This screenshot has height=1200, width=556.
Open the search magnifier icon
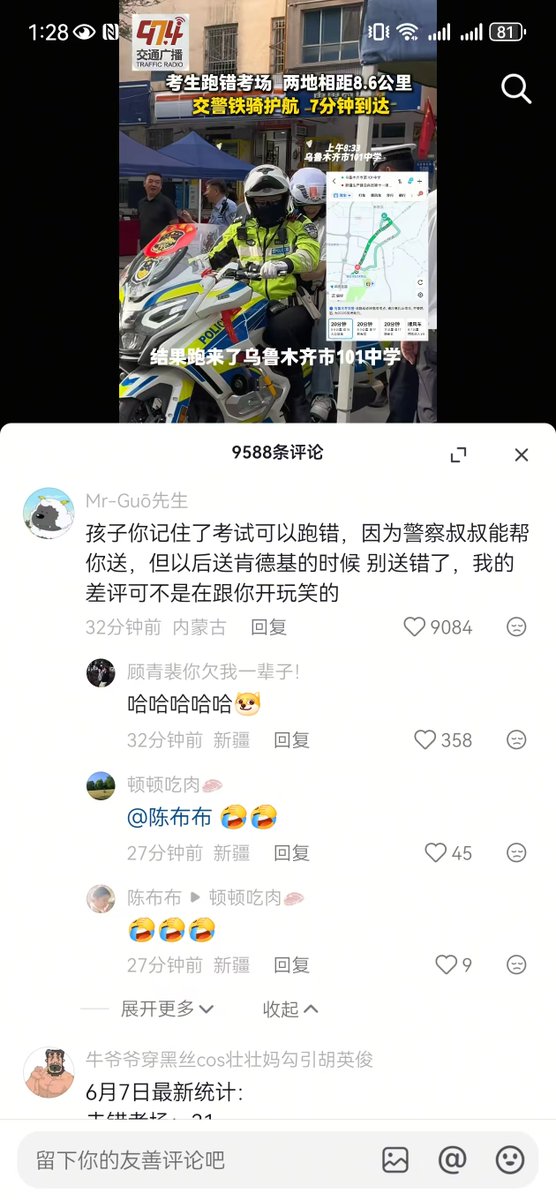tap(516, 88)
